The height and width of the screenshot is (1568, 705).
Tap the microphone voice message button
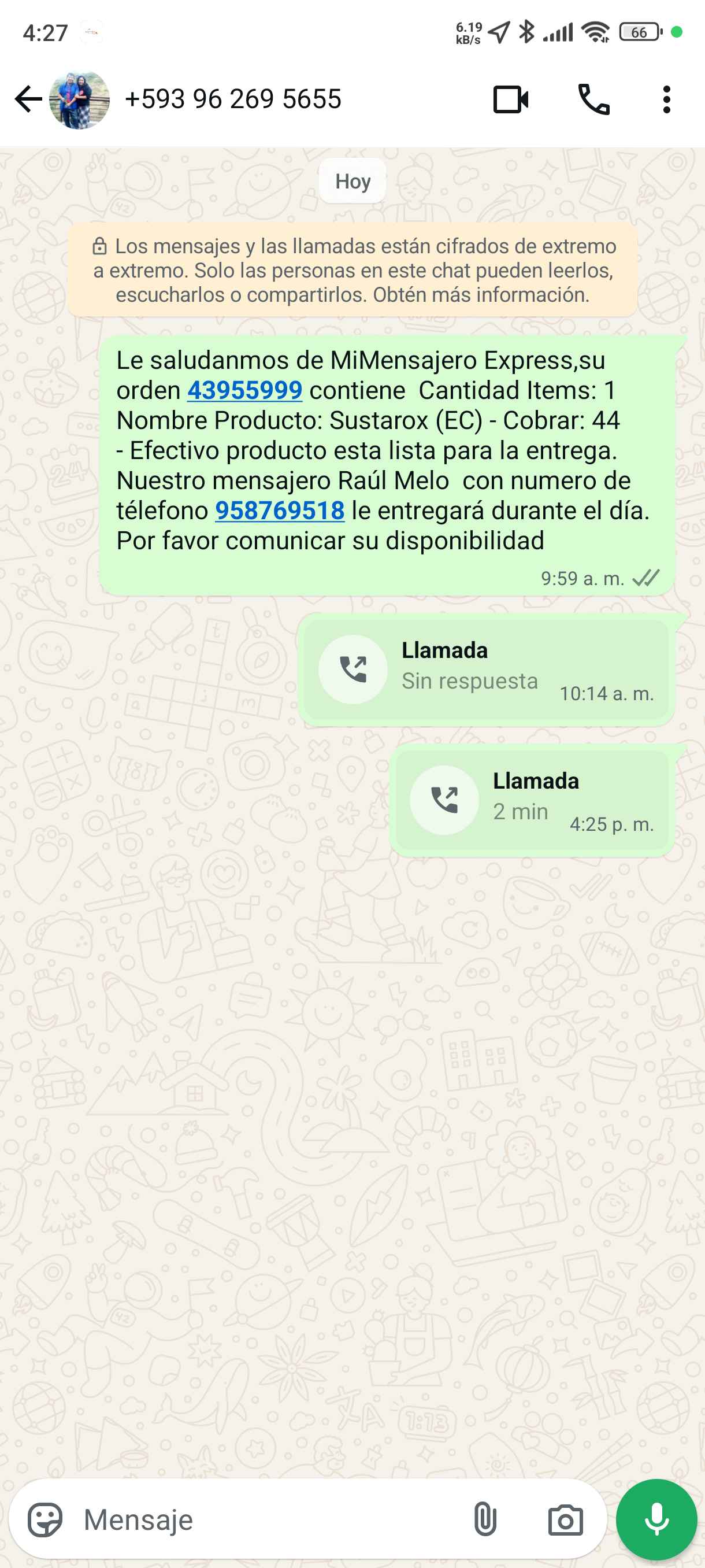tap(656, 1520)
